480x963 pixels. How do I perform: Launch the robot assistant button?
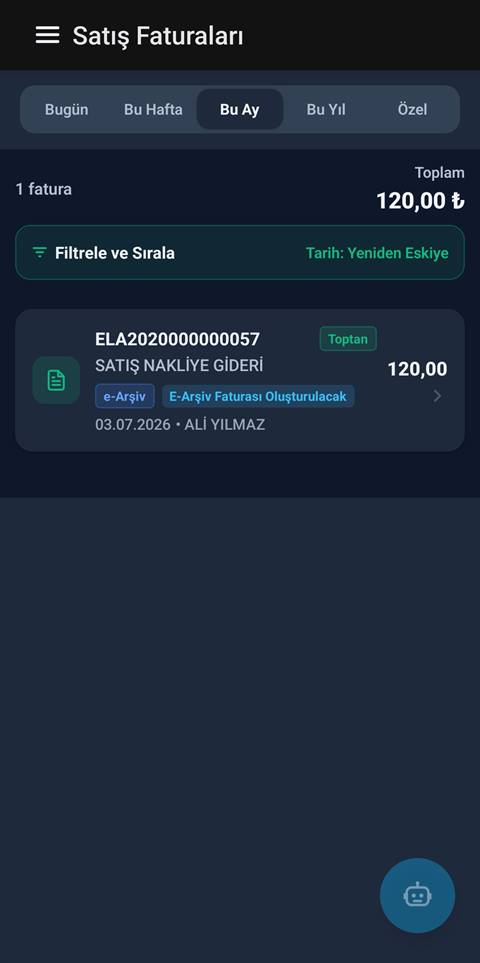tap(417, 895)
